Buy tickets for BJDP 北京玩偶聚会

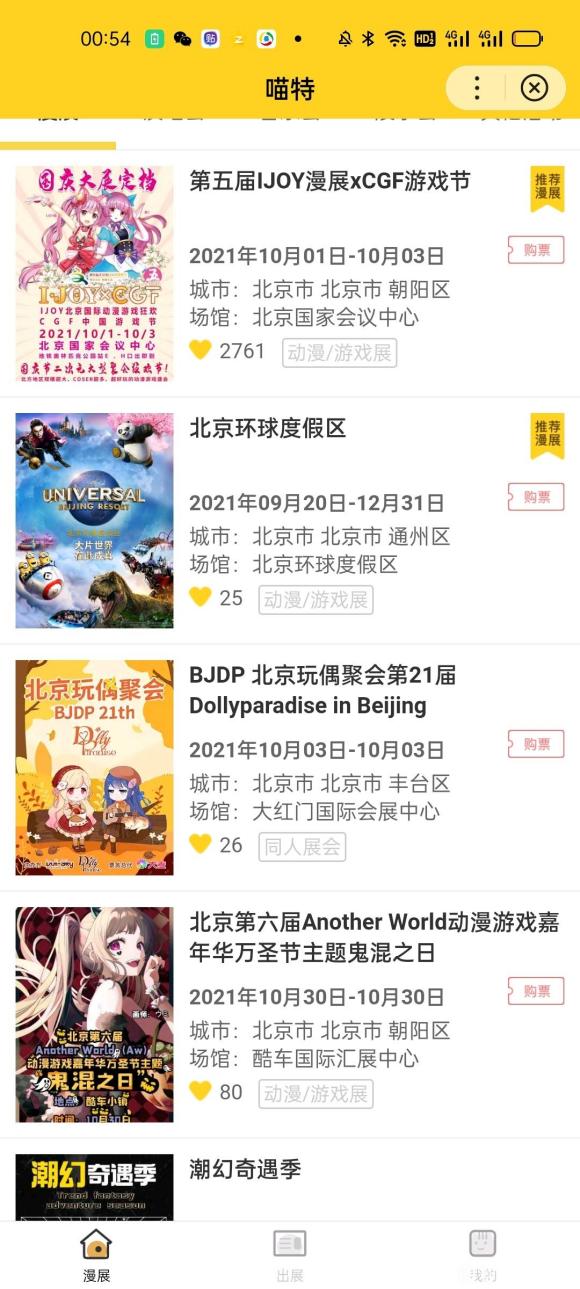536,744
